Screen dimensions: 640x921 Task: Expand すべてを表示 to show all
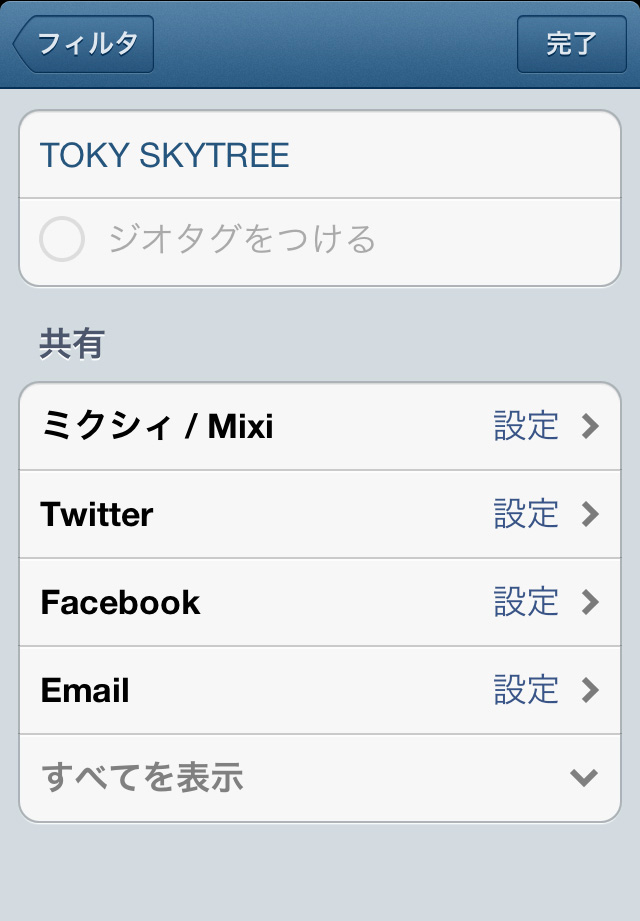pyautogui.click(x=320, y=778)
